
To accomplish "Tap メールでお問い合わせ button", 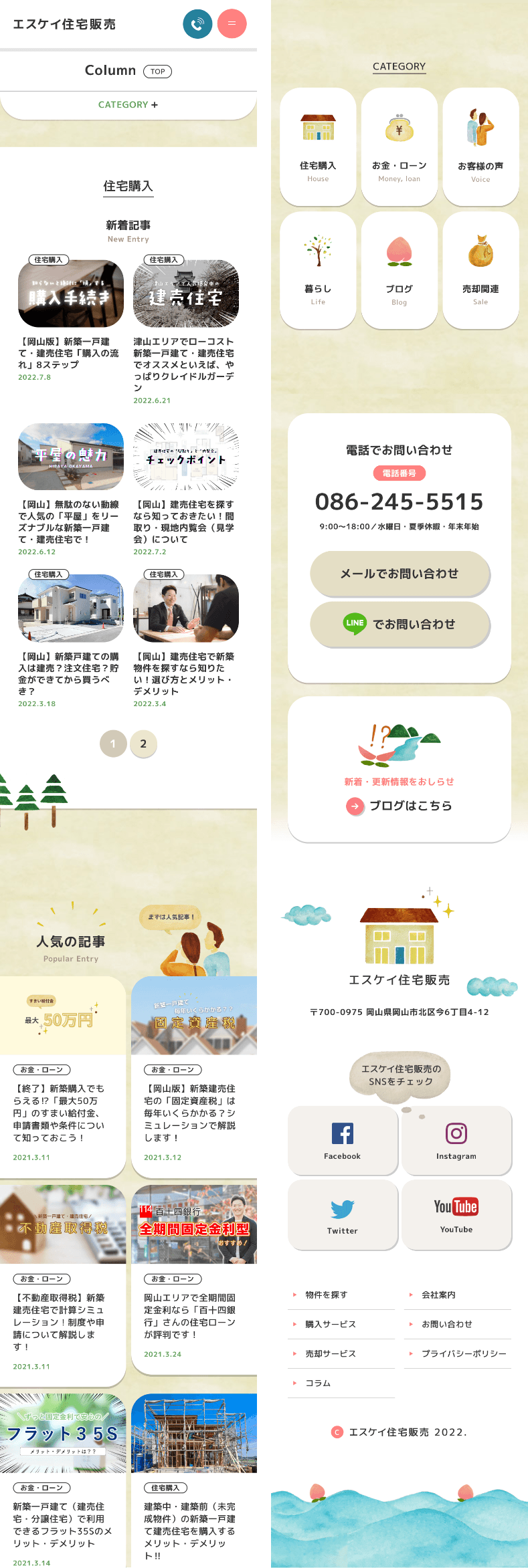I will 400,574.
